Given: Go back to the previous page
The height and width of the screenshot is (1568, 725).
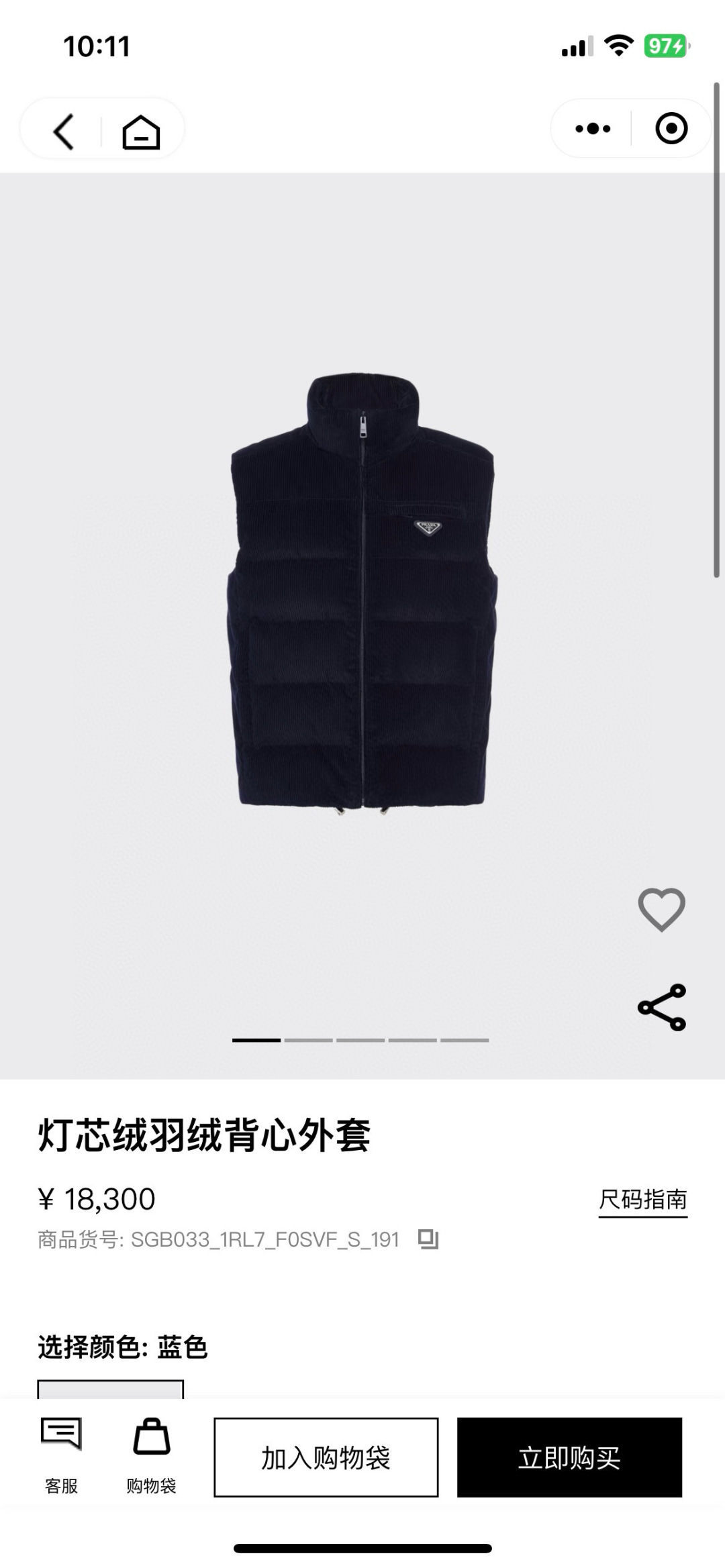Looking at the screenshot, I should (x=63, y=131).
